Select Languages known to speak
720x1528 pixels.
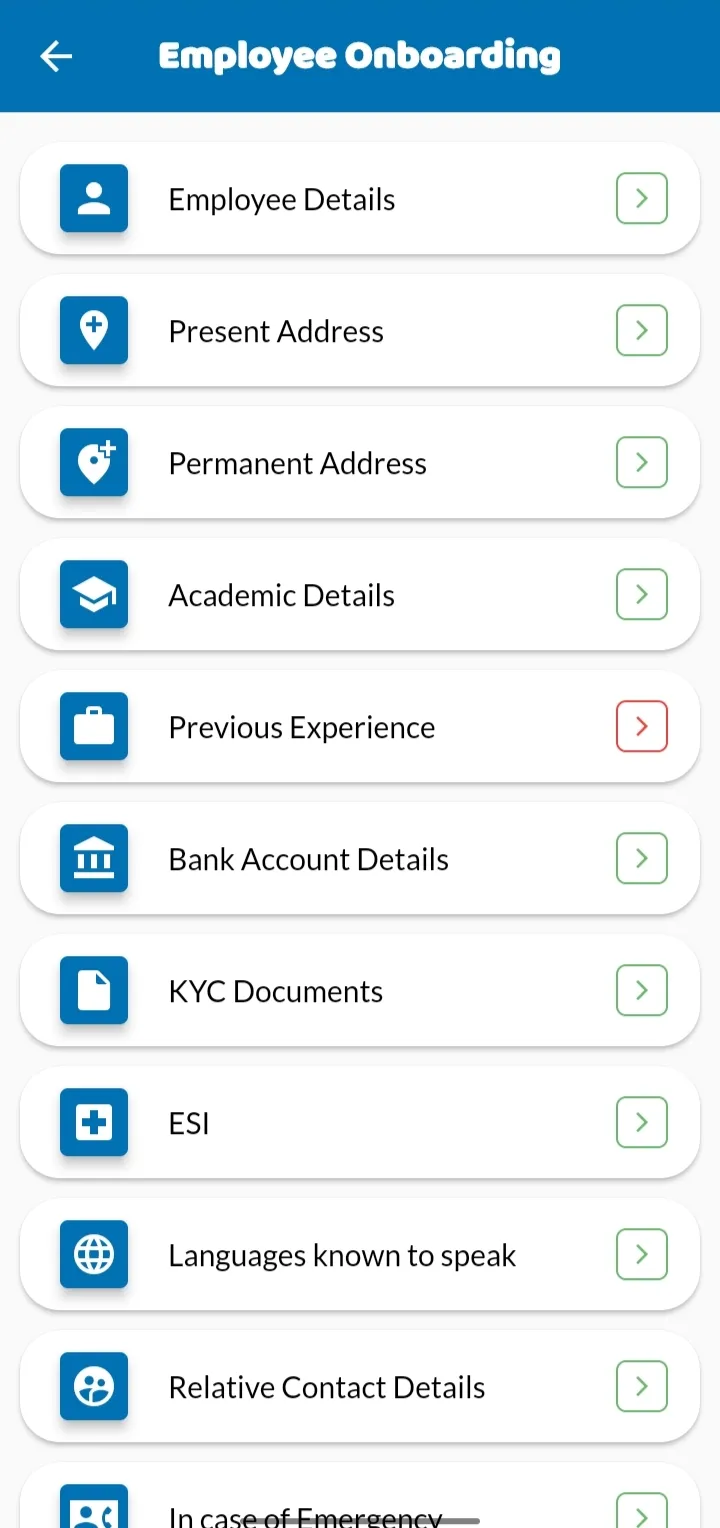point(360,1255)
